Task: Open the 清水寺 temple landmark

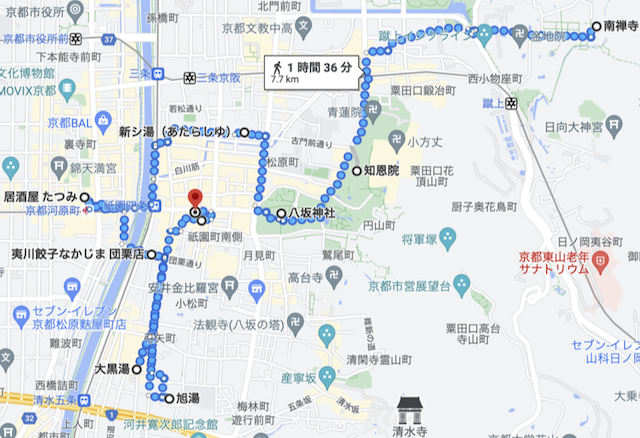Action: (411, 410)
